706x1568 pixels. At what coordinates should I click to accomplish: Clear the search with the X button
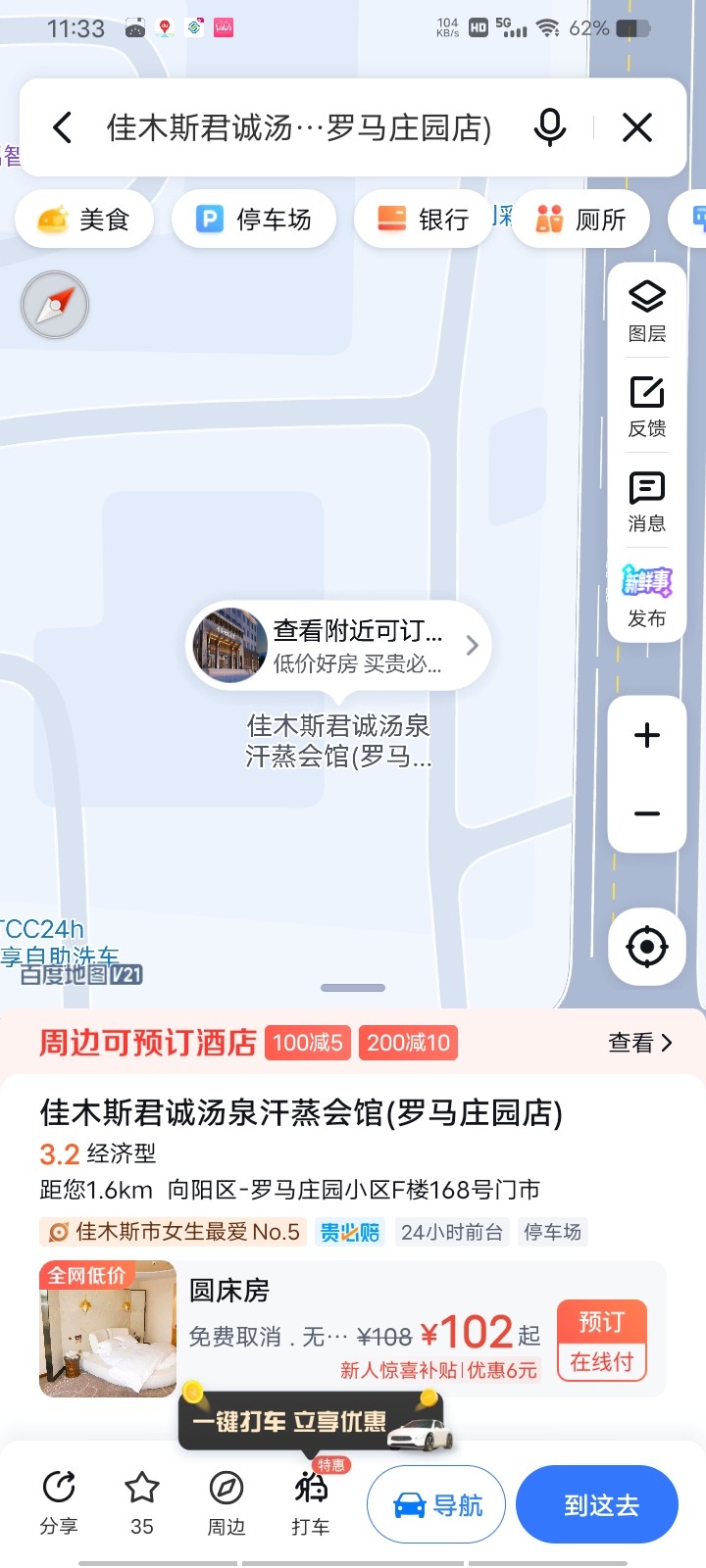coord(637,127)
